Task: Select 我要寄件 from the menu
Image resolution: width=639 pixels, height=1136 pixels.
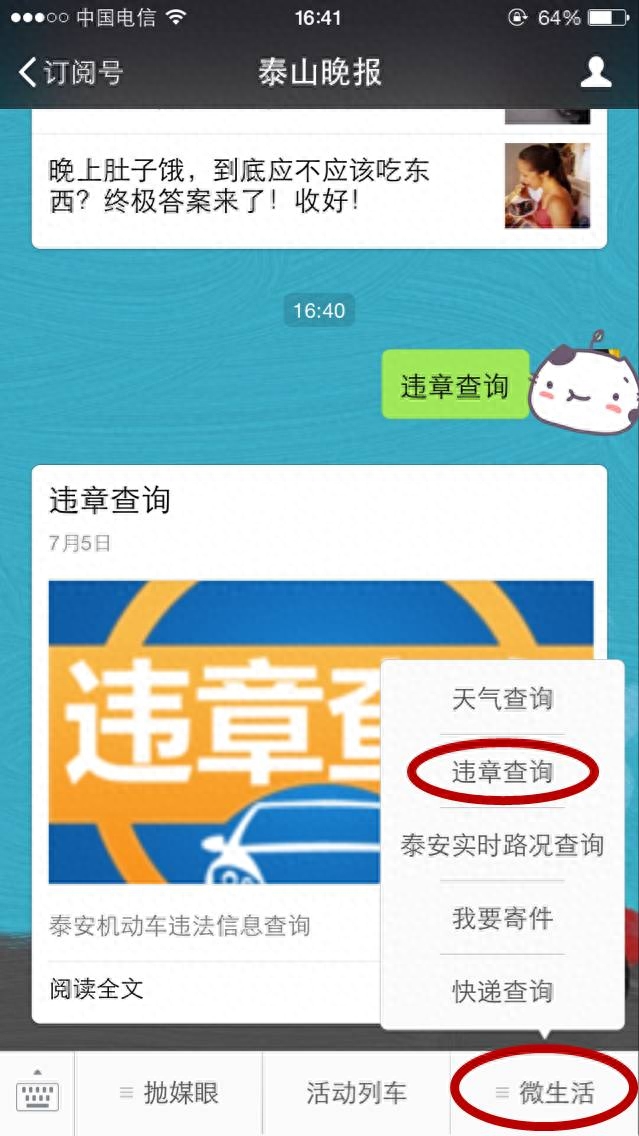Action: 502,918
